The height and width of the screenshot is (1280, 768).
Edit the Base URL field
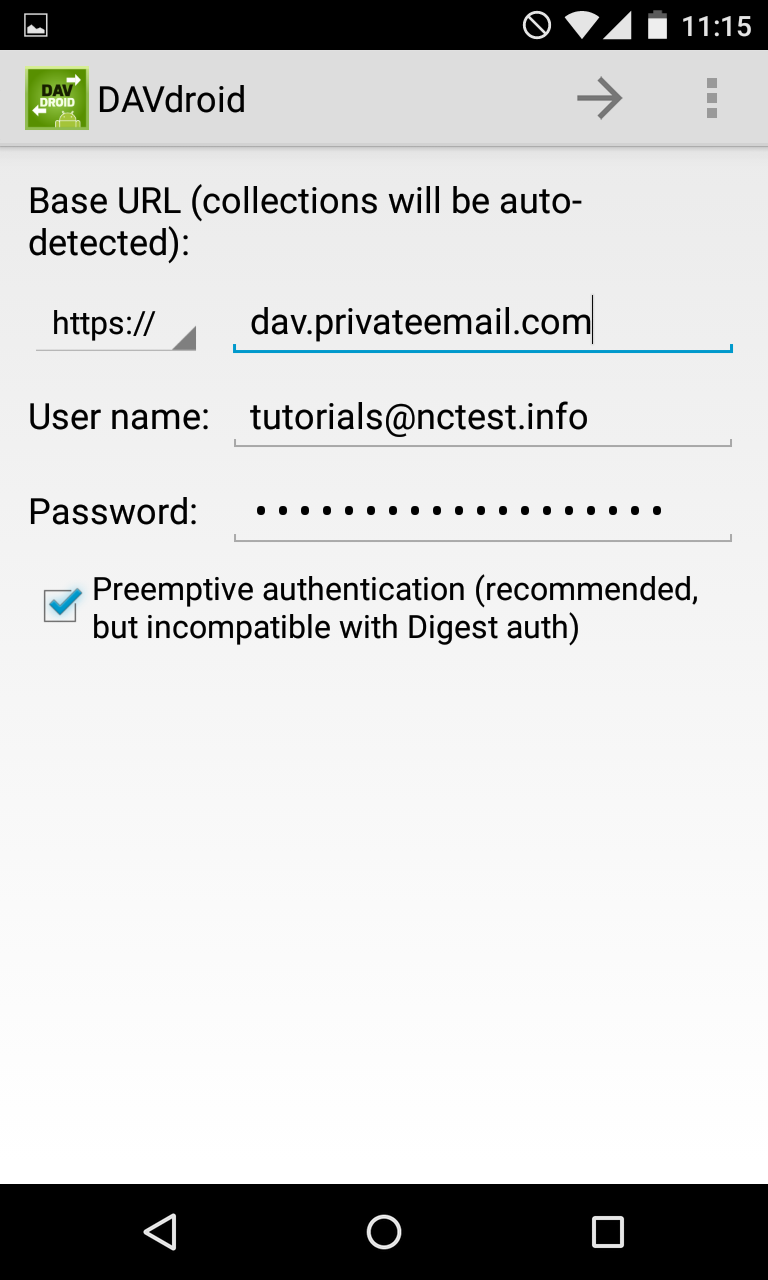(x=483, y=324)
